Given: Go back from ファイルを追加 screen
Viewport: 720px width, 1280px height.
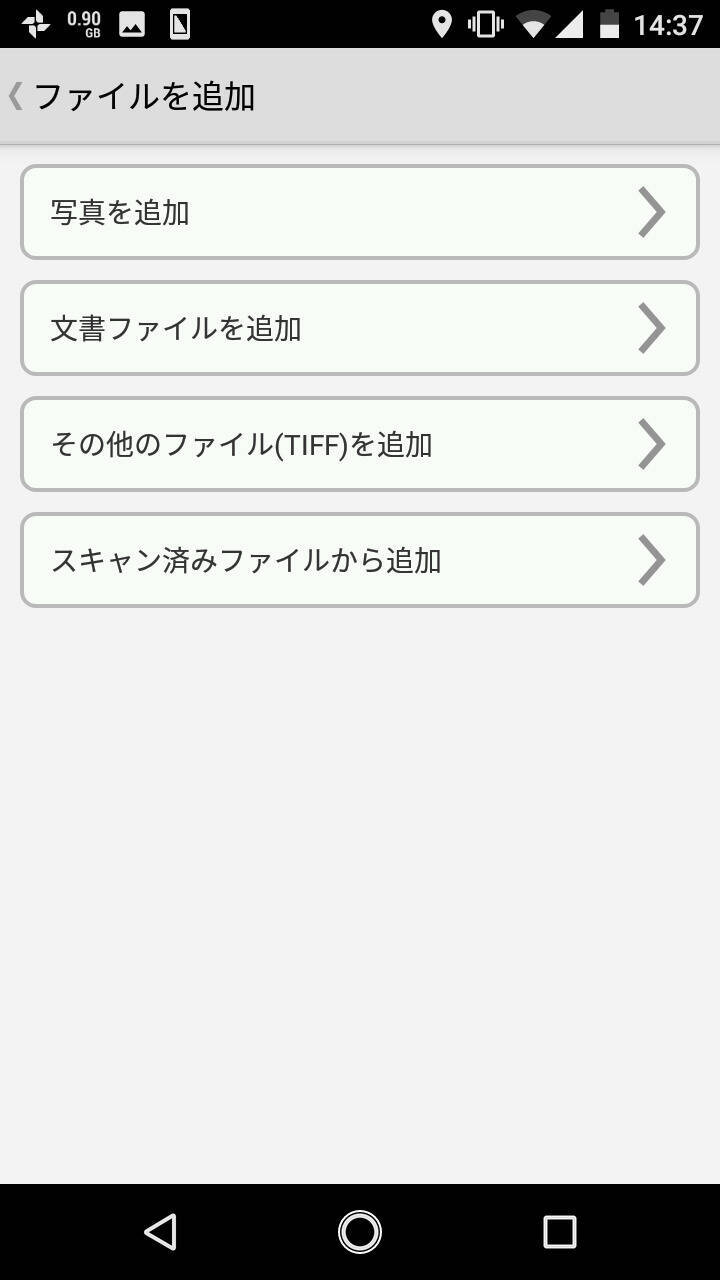Looking at the screenshot, I should (18, 96).
